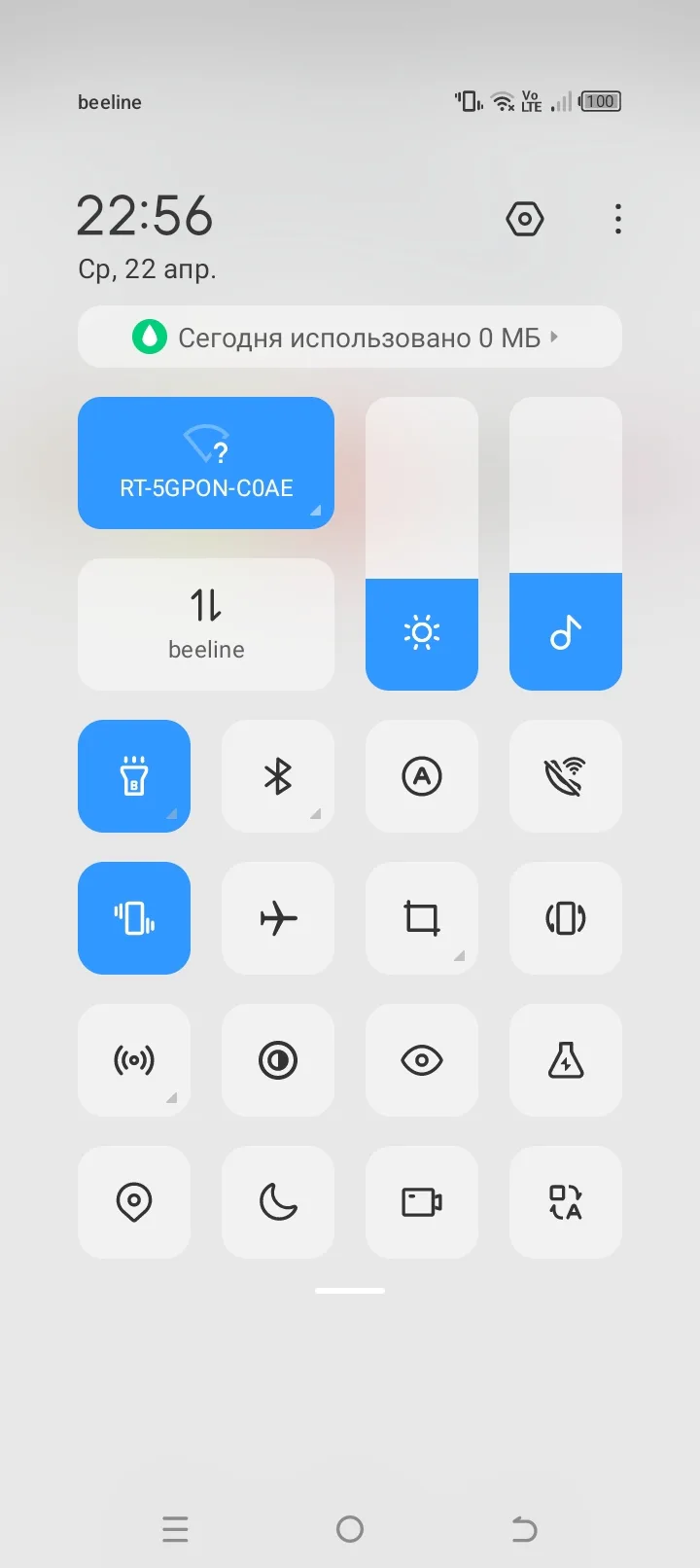Open today's data usage banner
The height and width of the screenshot is (1568, 700).
tap(350, 337)
